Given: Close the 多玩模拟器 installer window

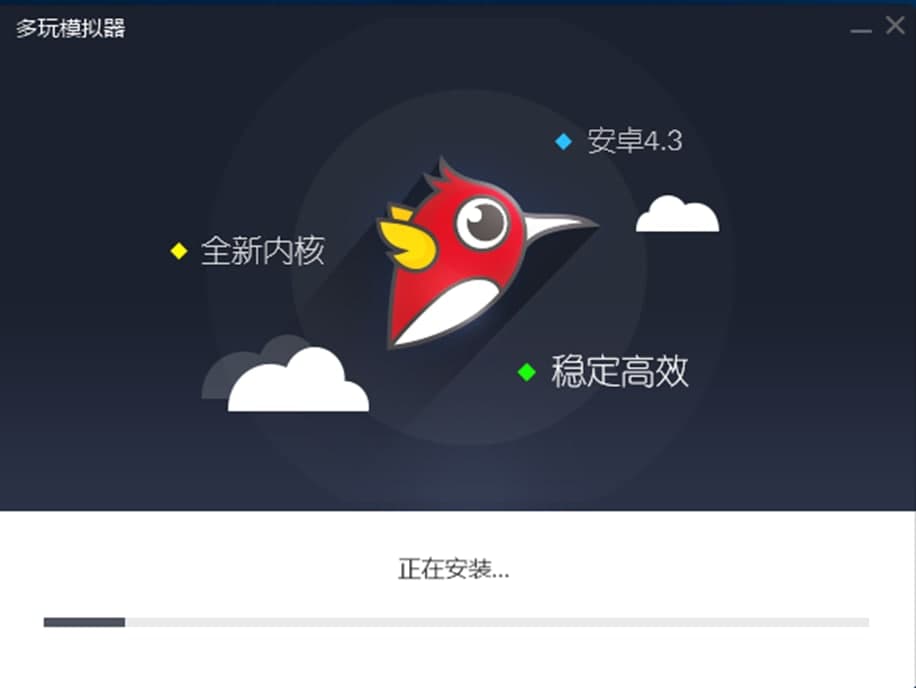Looking at the screenshot, I should coord(895,26).
